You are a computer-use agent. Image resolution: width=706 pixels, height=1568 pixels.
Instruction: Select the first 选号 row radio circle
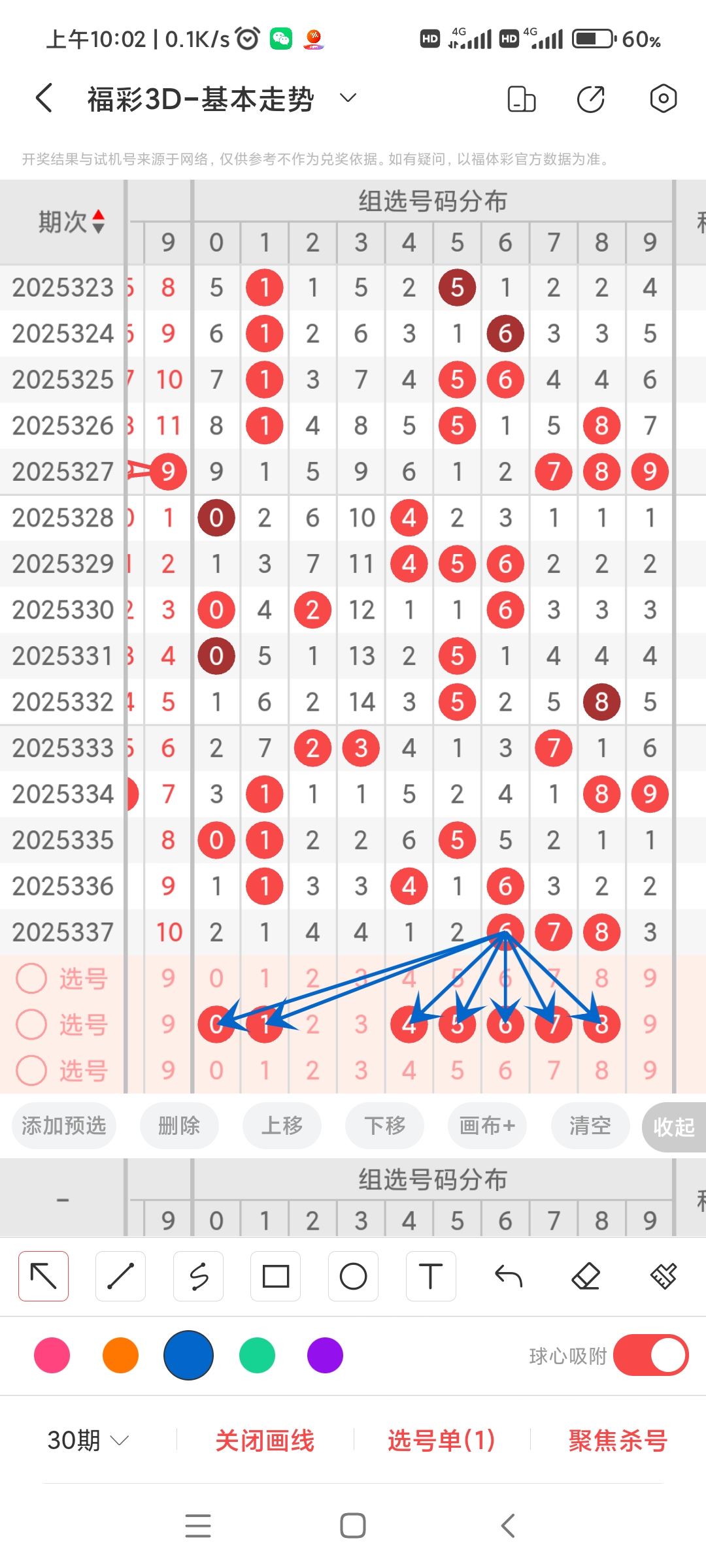click(31, 979)
